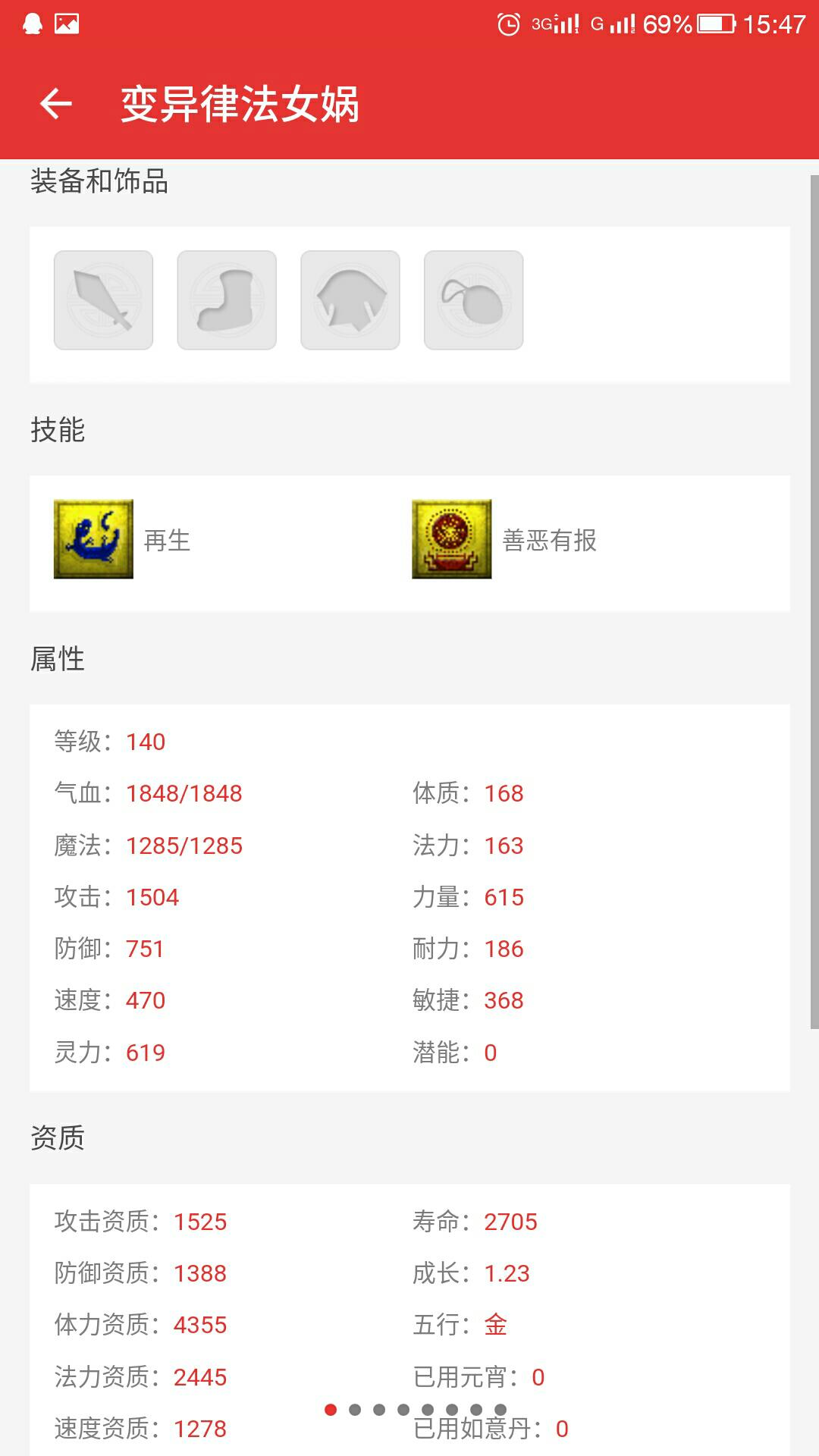This screenshot has height=1456, width=819.
Task: Open the weapon equipment slot
Action: click(103, 300)
